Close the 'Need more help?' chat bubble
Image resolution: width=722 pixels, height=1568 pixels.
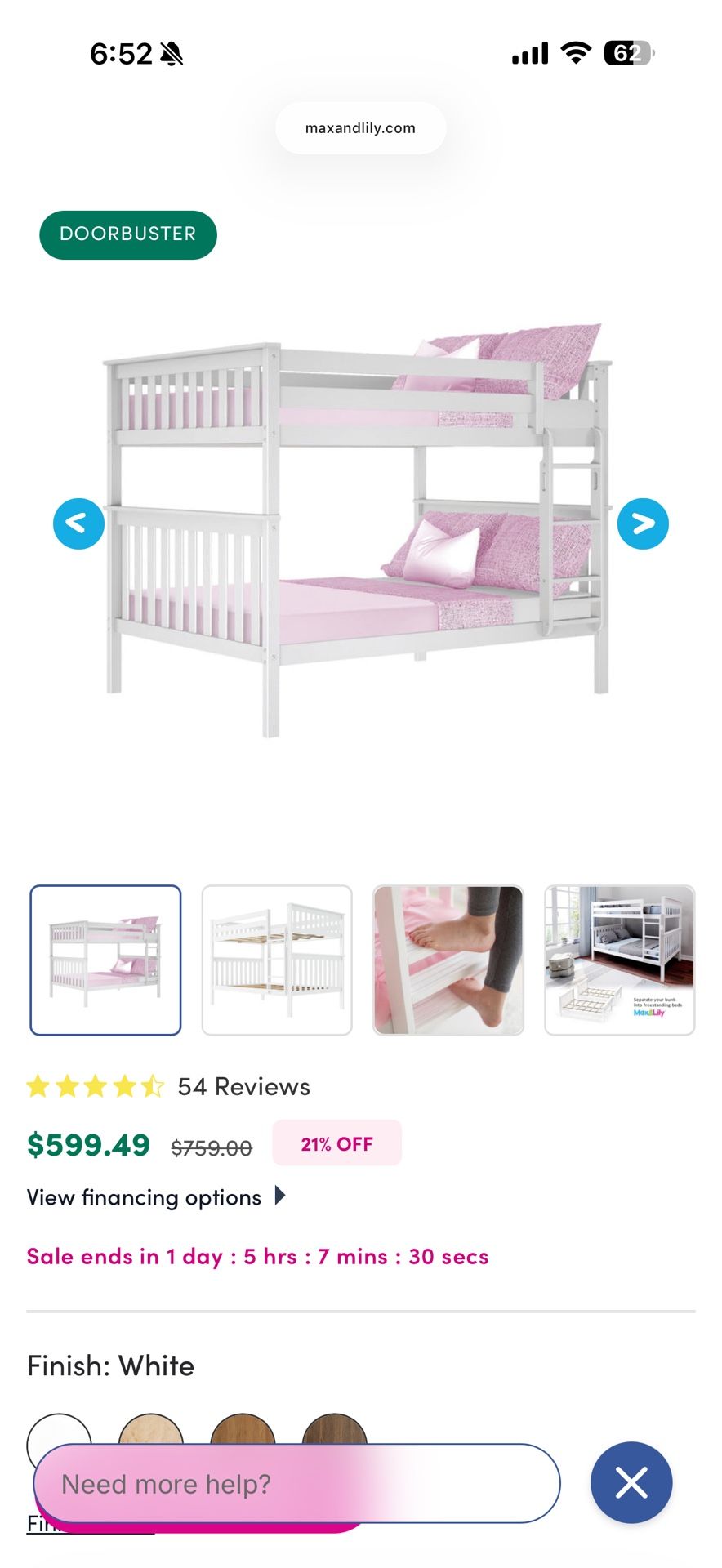630,1483
